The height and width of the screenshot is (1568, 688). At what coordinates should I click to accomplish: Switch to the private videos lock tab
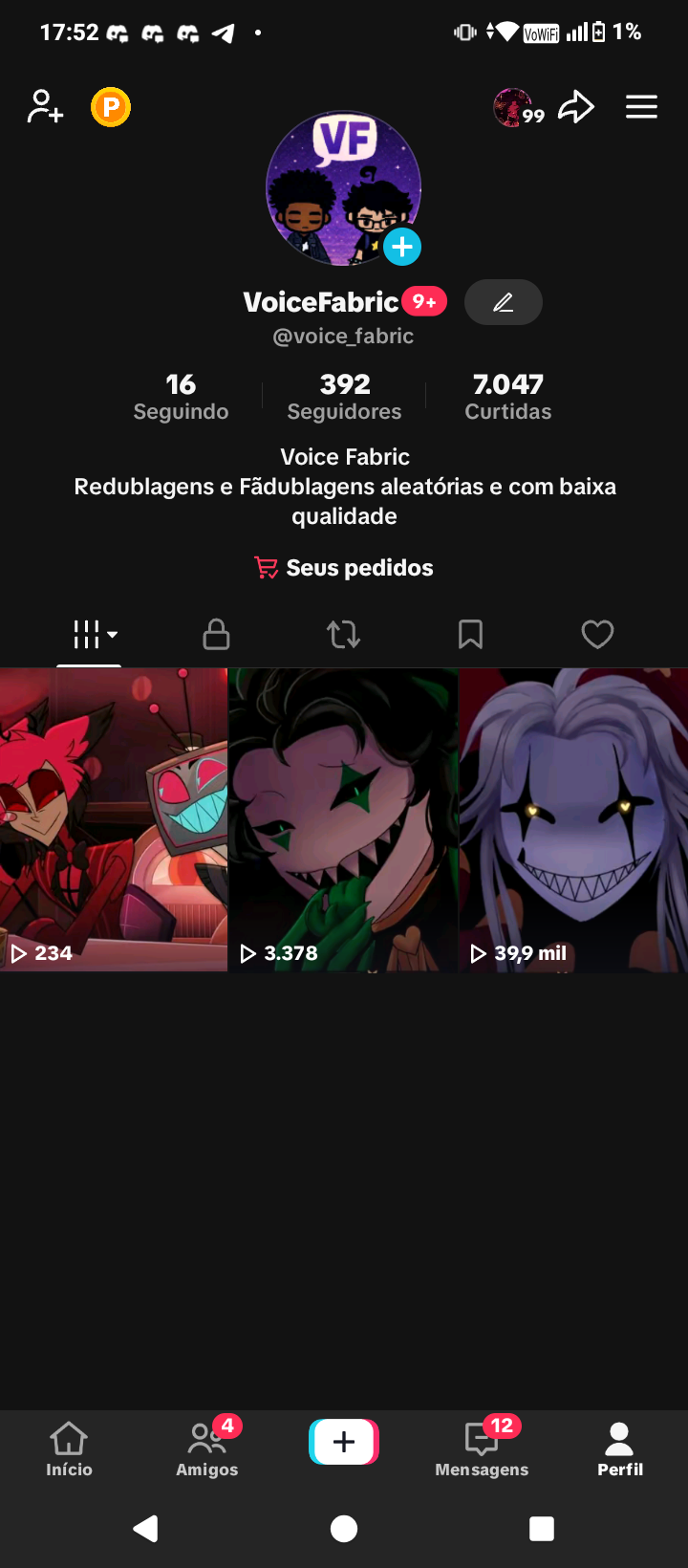(x=216, y=634)
